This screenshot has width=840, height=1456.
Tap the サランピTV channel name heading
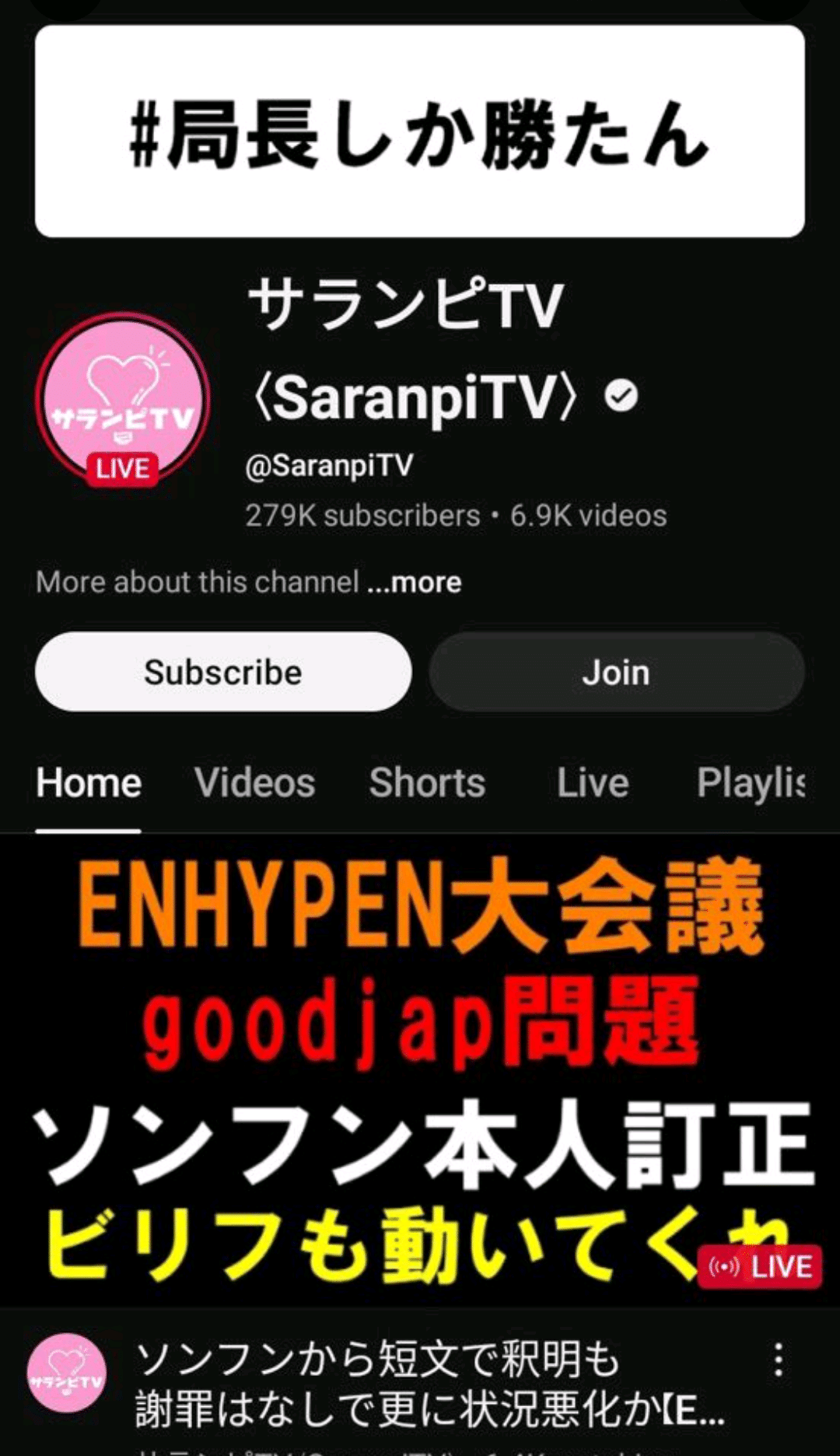tap(404, 305)
